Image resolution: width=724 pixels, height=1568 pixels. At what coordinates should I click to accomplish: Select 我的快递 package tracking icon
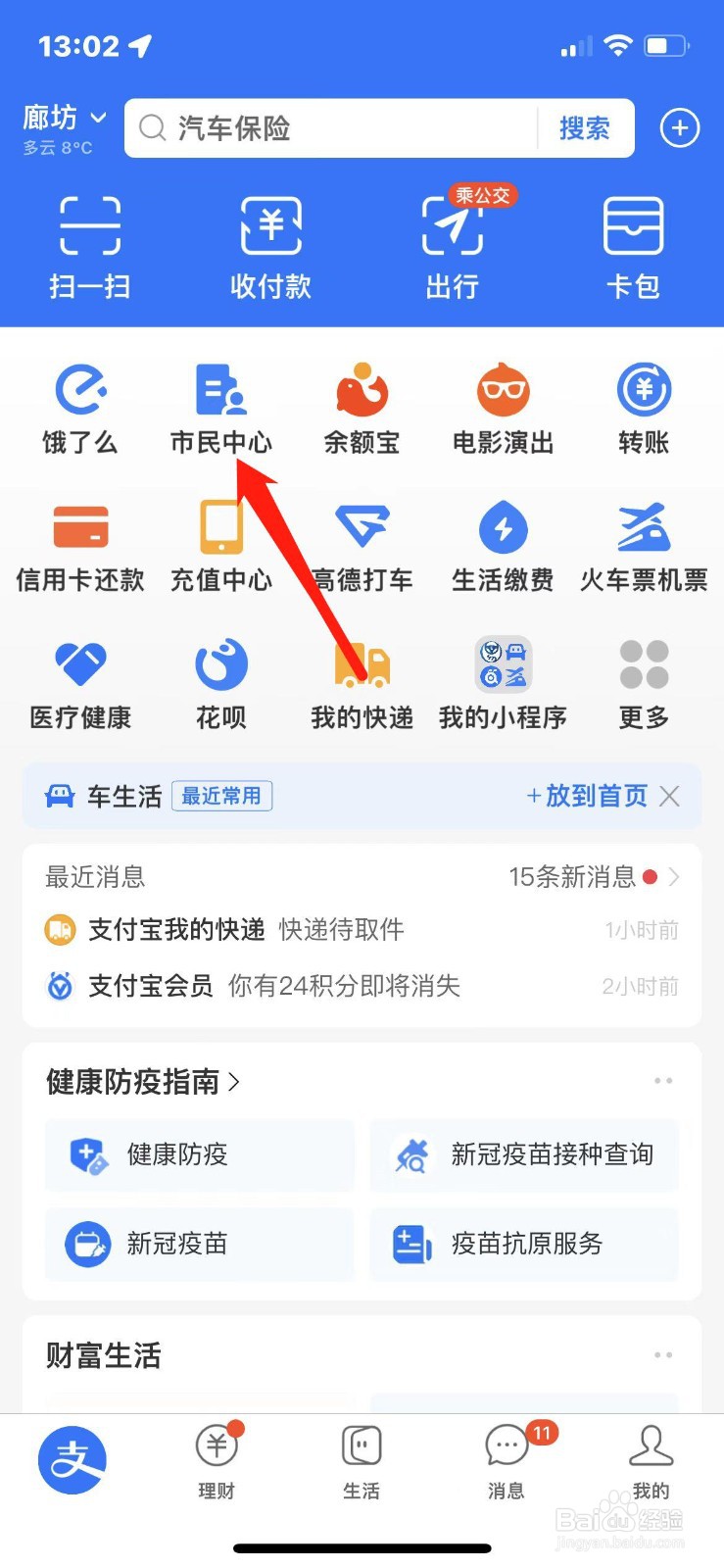pyautogui.click(x=361, y=681)
